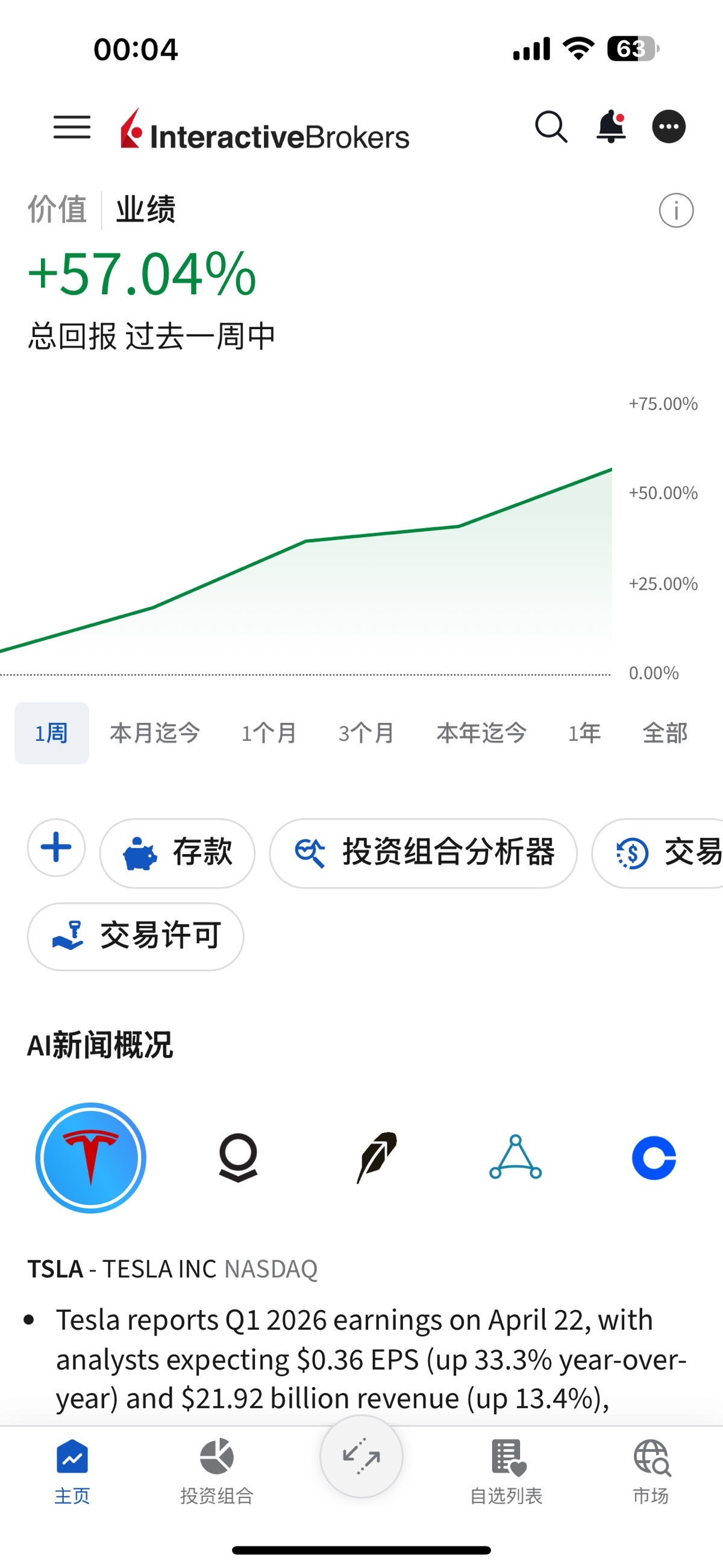Select the 3个月 time range
Screen dimensions: 723x1568
(x=366, y=733)
